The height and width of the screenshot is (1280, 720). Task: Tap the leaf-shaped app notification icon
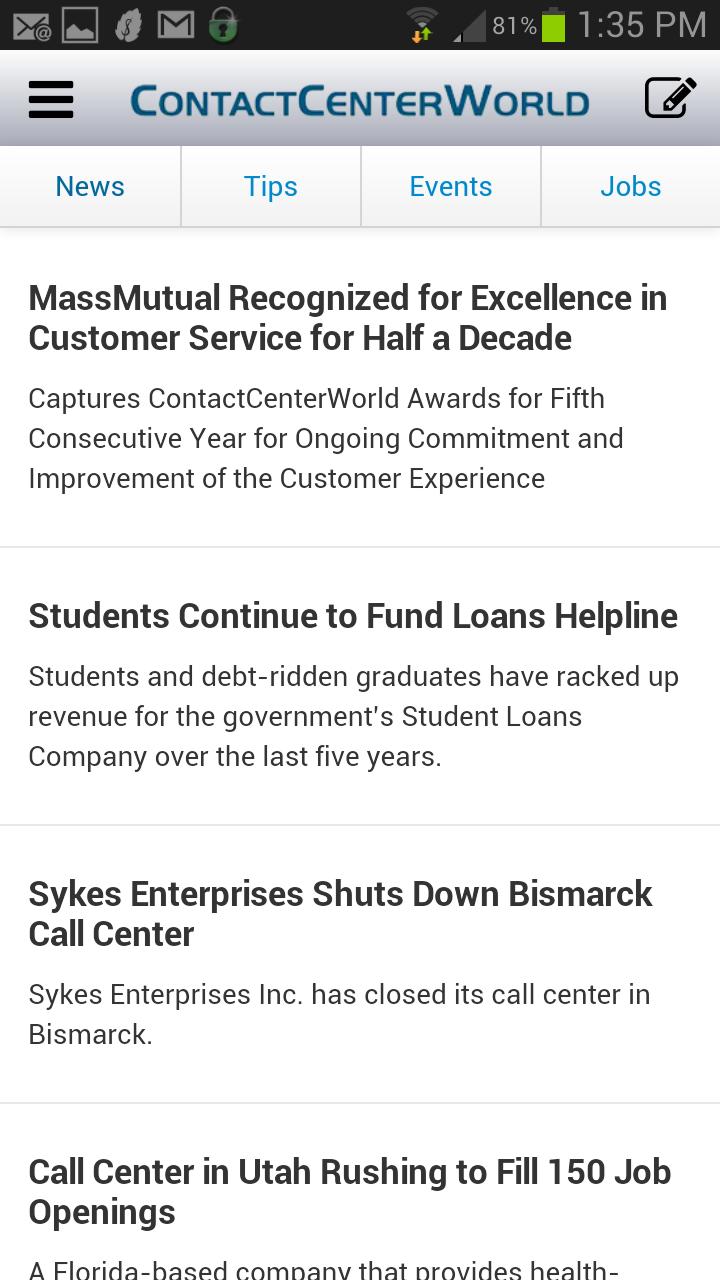click(x=128, y=23)
